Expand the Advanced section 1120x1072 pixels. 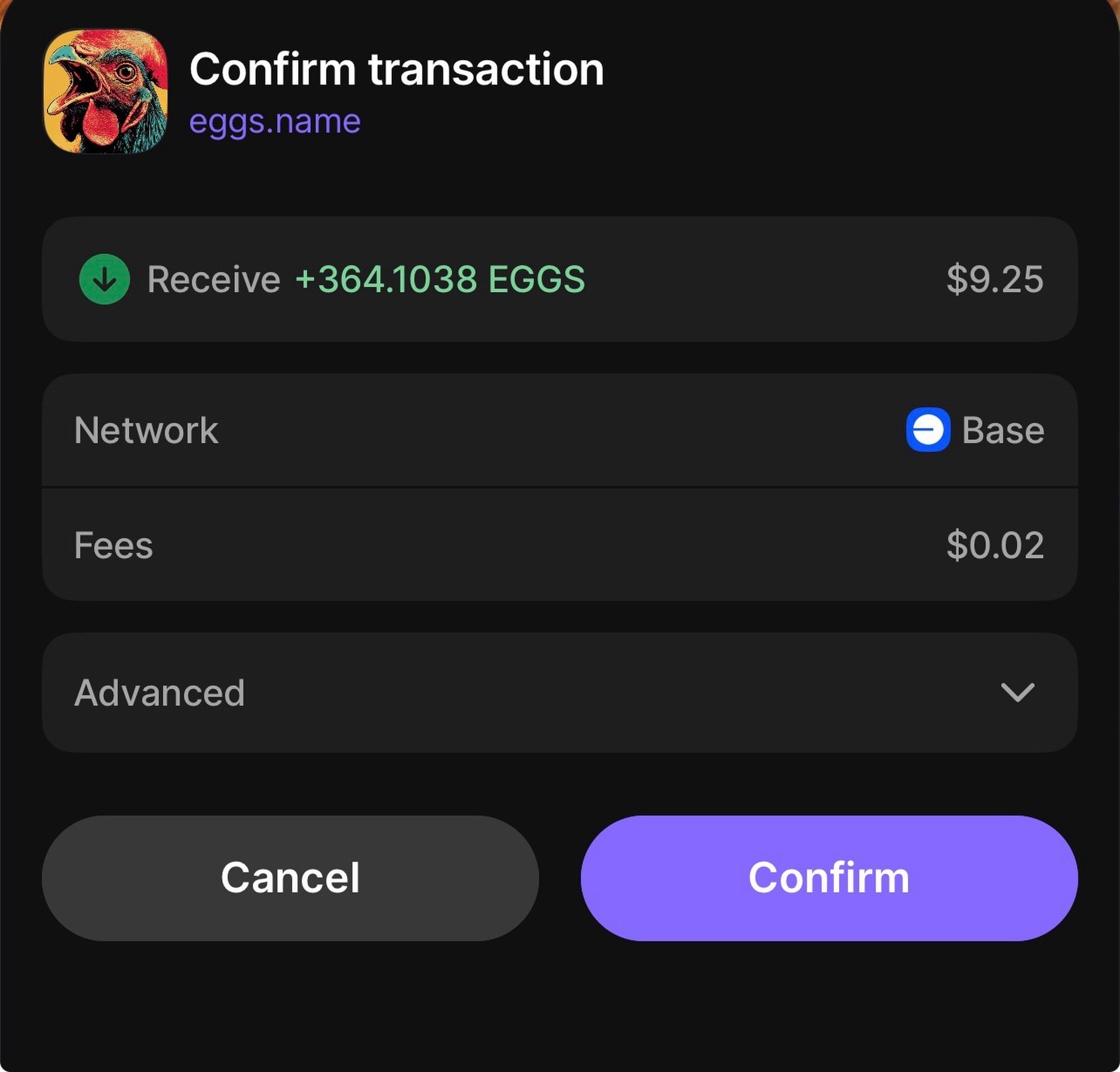click(1017, 692)
